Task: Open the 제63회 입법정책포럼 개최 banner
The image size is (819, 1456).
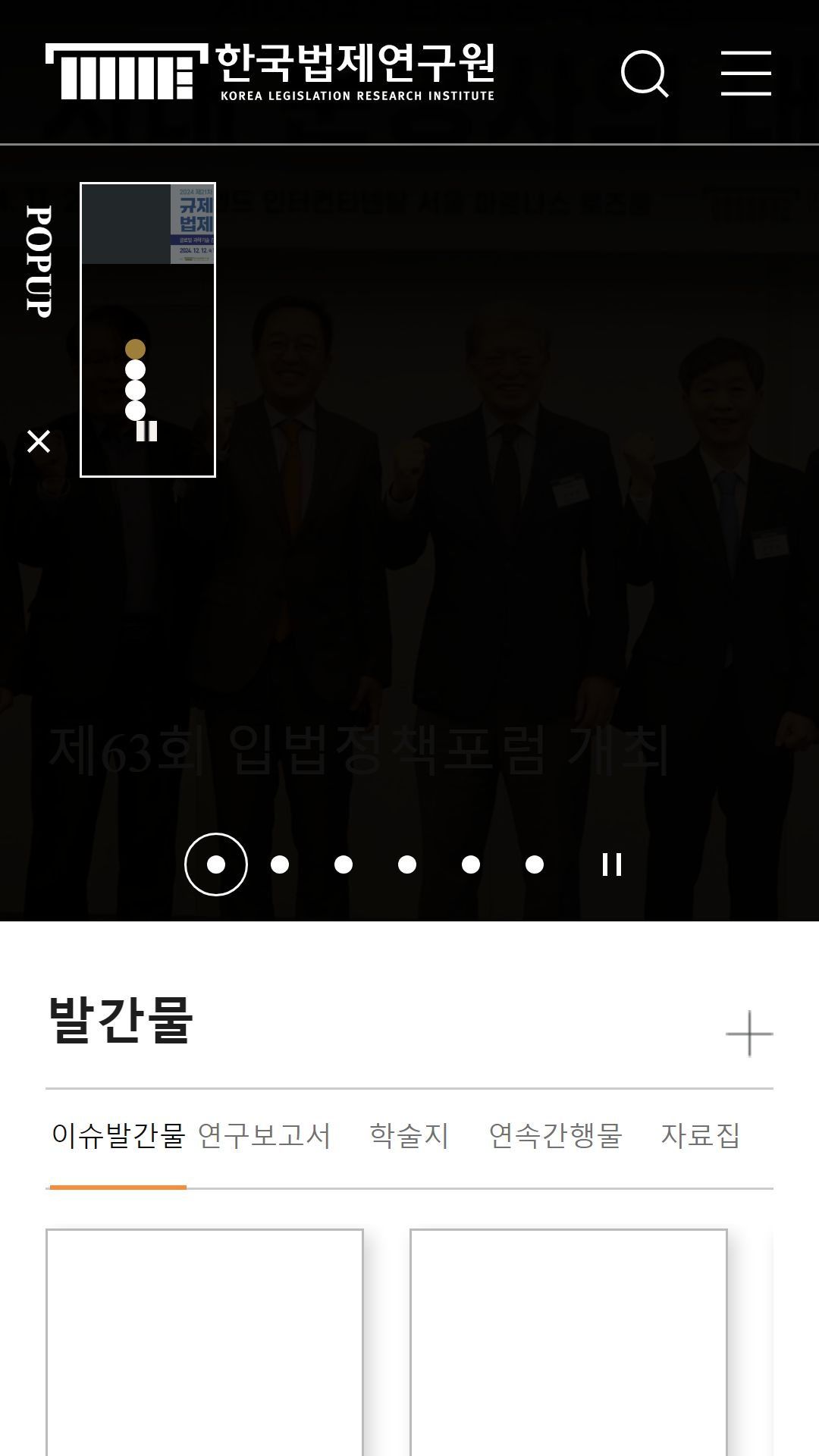Action: (359, 750)
